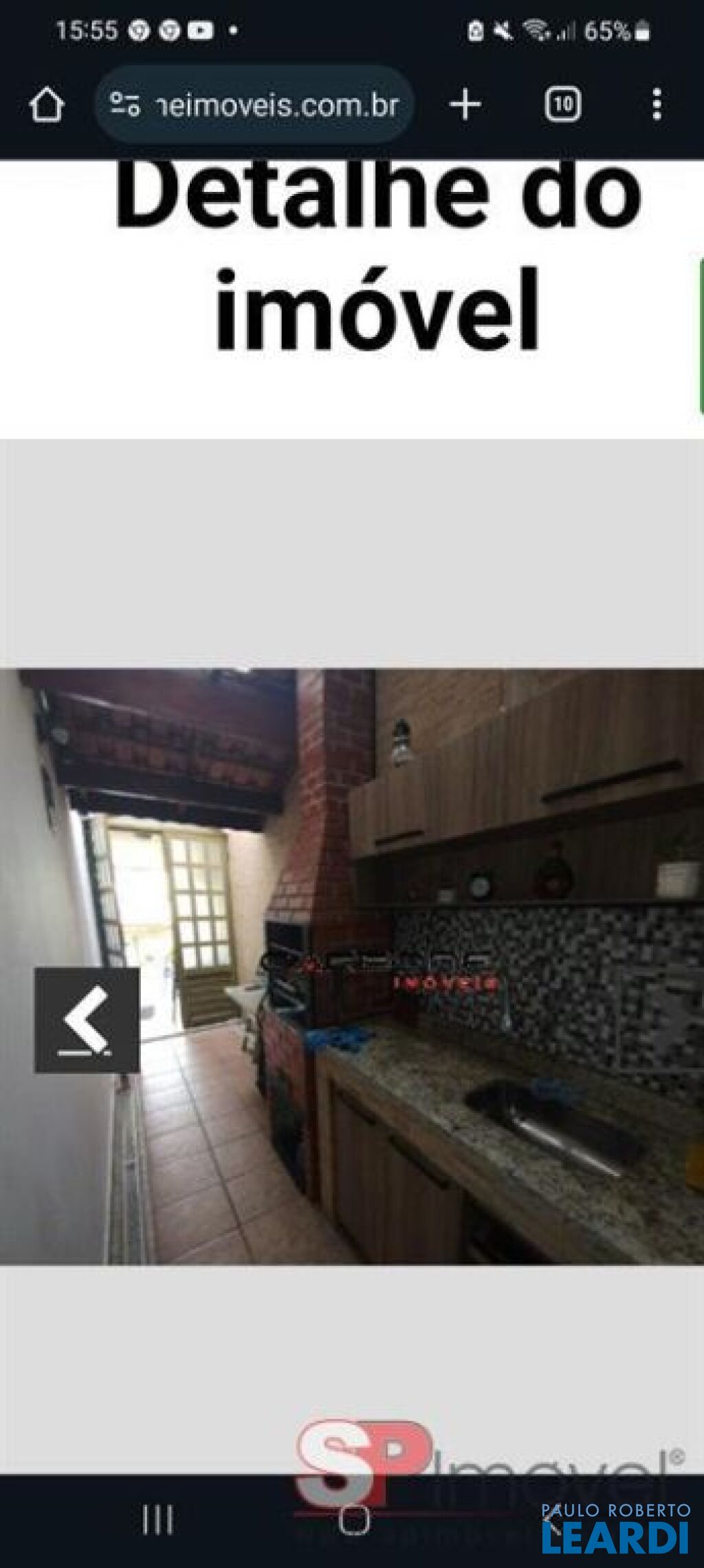Edit the neimoveis.com.br address bar
The width and height of the screenshot is (704, 1568).
275,105
